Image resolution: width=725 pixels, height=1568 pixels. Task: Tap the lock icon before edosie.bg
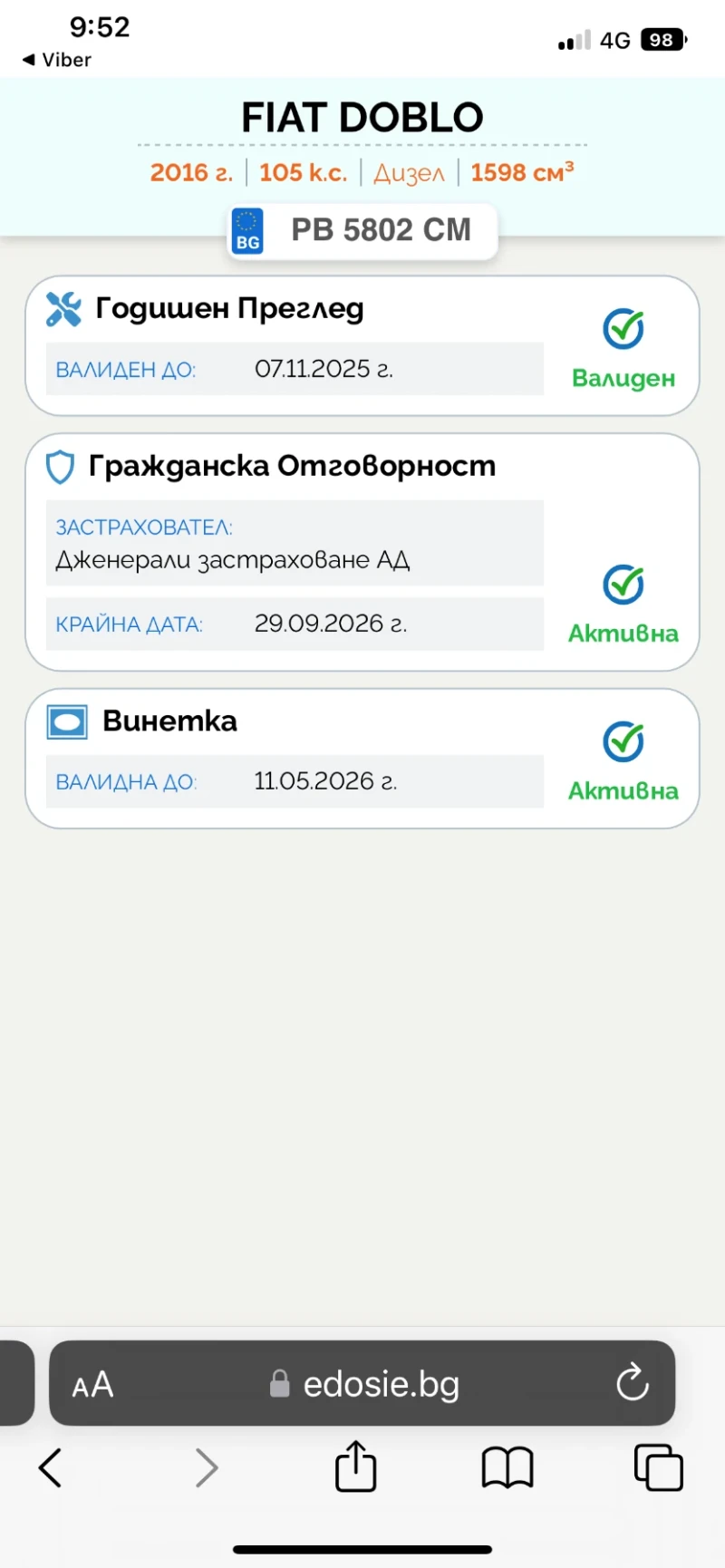(279, 1384)
